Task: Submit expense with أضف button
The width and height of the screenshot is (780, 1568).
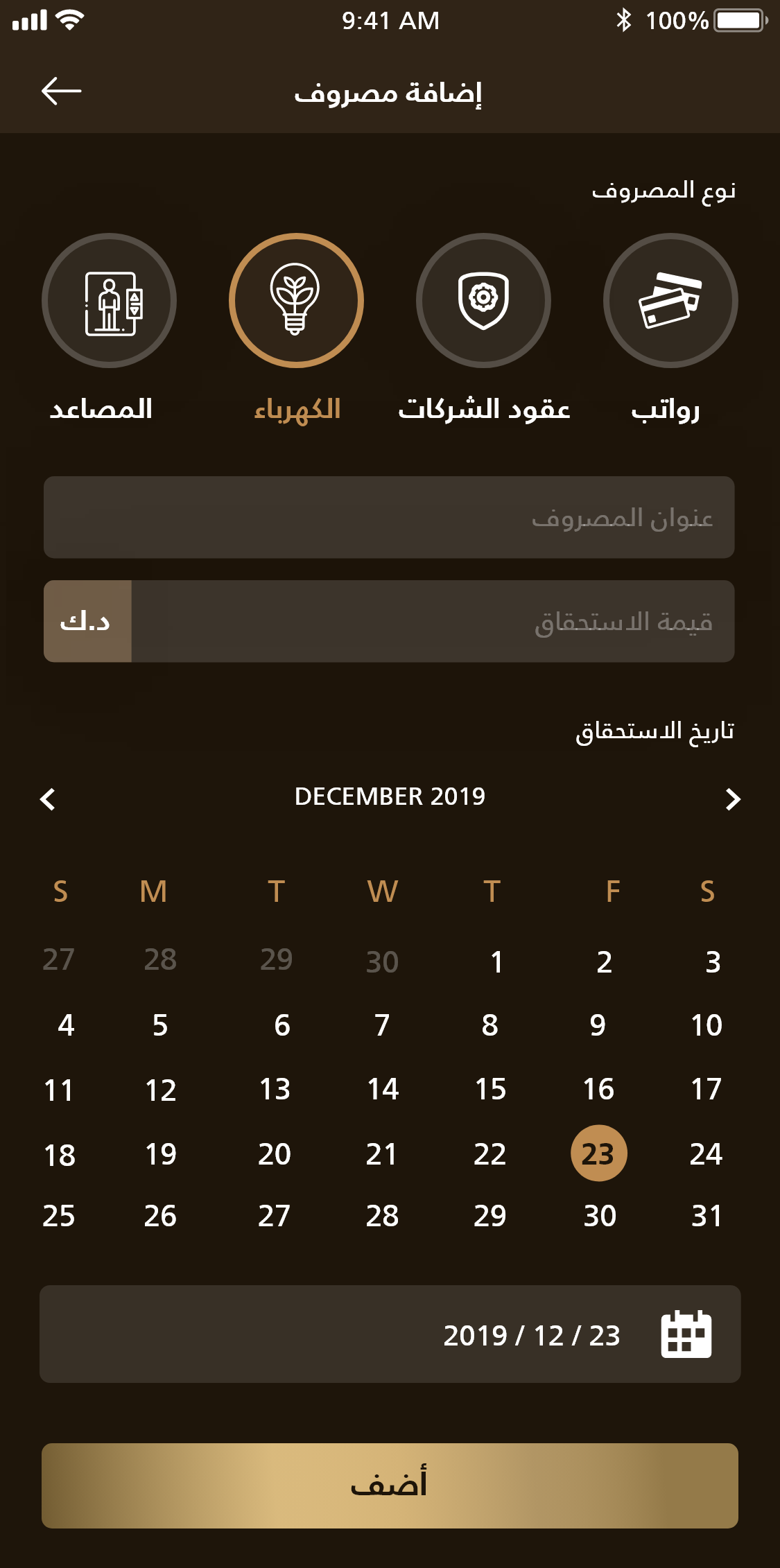Action: click(390, 1486)
